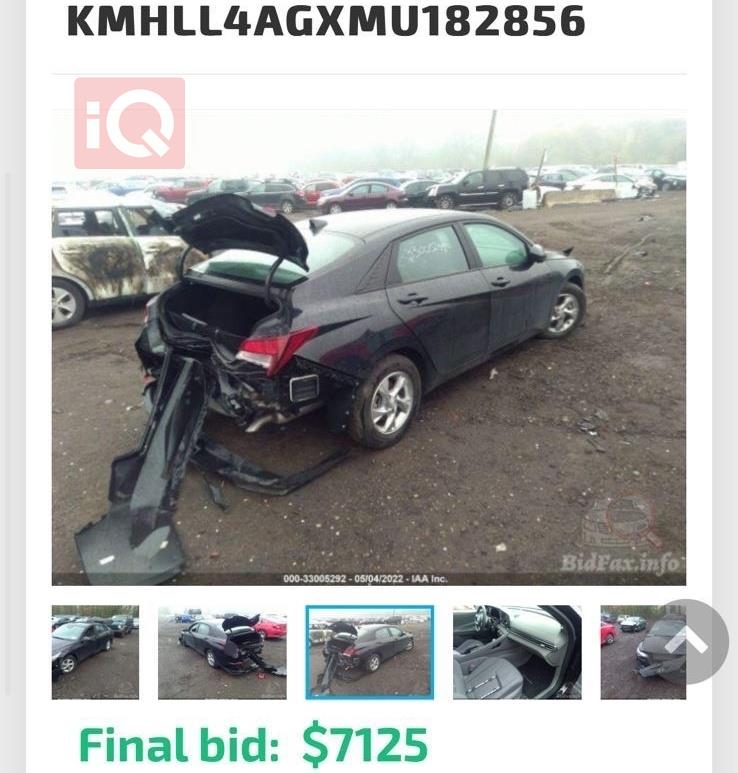View the second thumbnail with the open trunk
Viewport: 738px width, 773px height.
[x=222, y=652]
